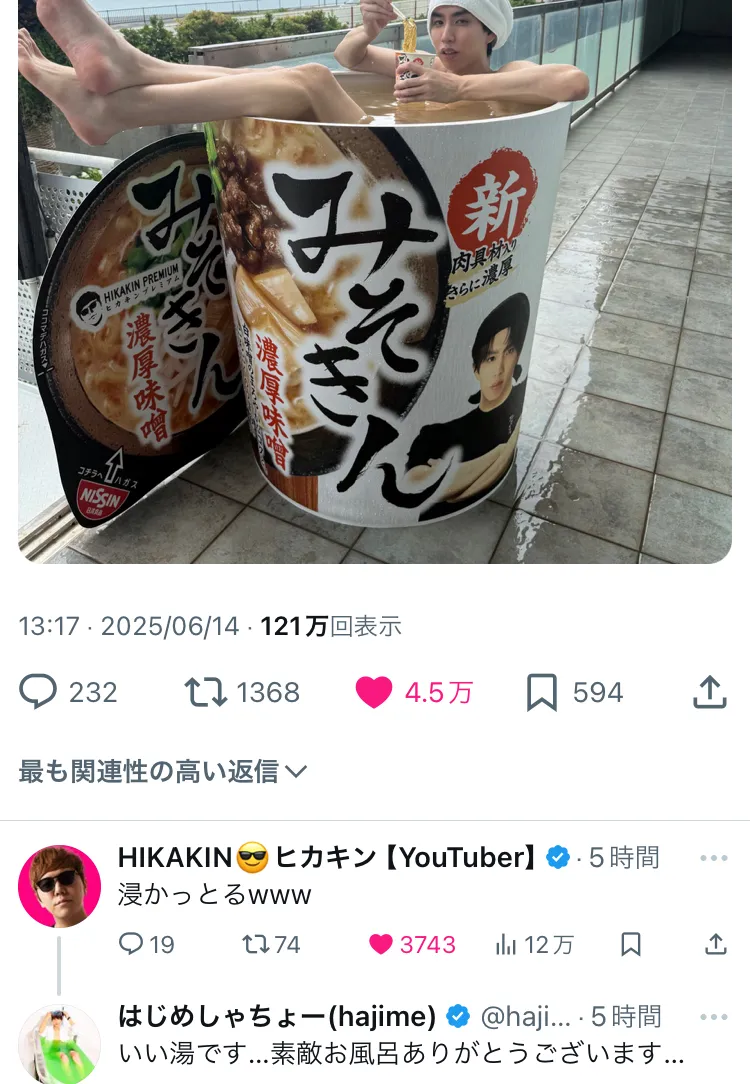Bookmark the main post
The image size is (750, 1084).
[x=542, y=692]
